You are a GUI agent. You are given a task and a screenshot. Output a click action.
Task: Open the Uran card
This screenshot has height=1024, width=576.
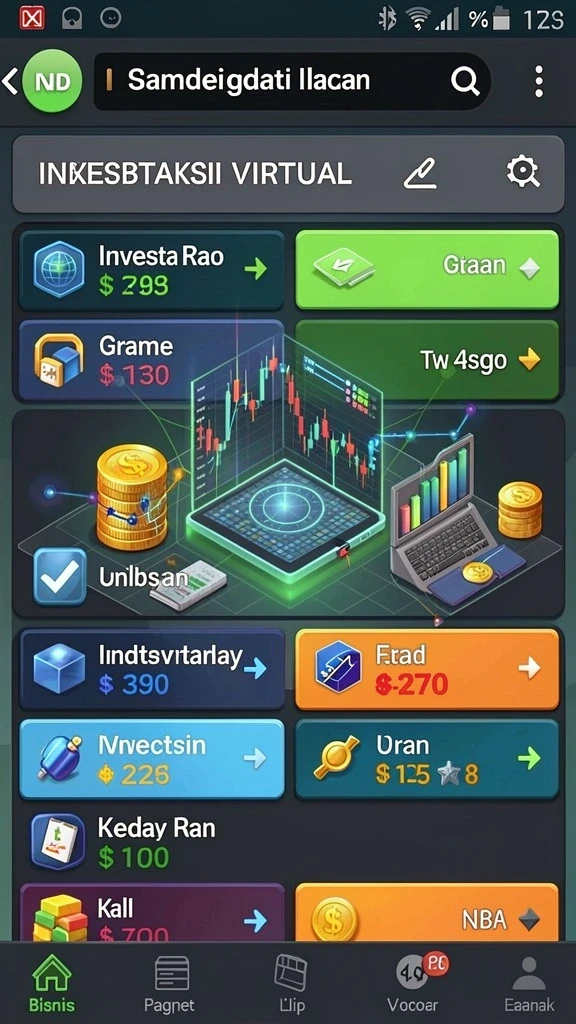428,759
